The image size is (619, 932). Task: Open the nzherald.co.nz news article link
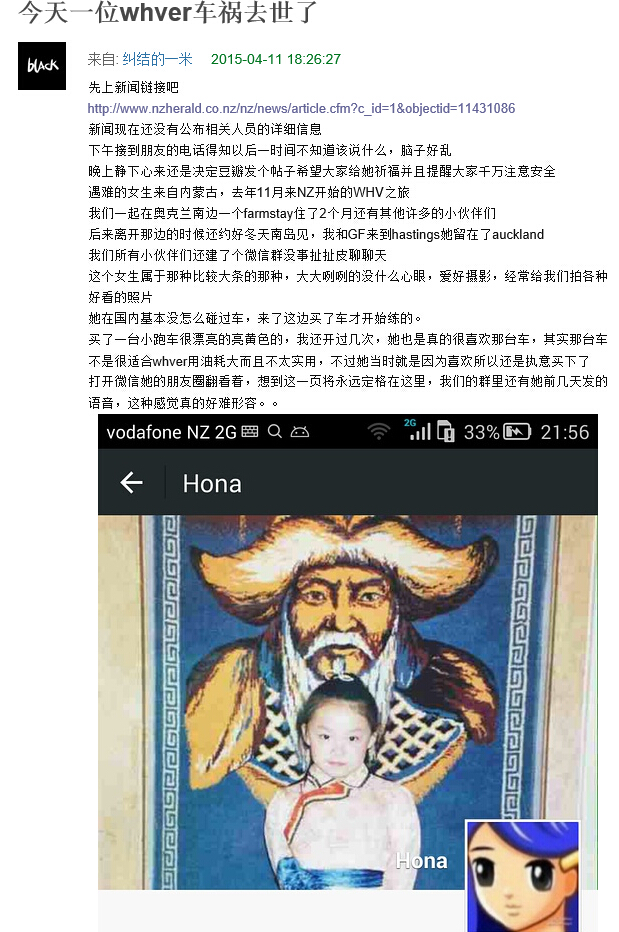point(301,109)
